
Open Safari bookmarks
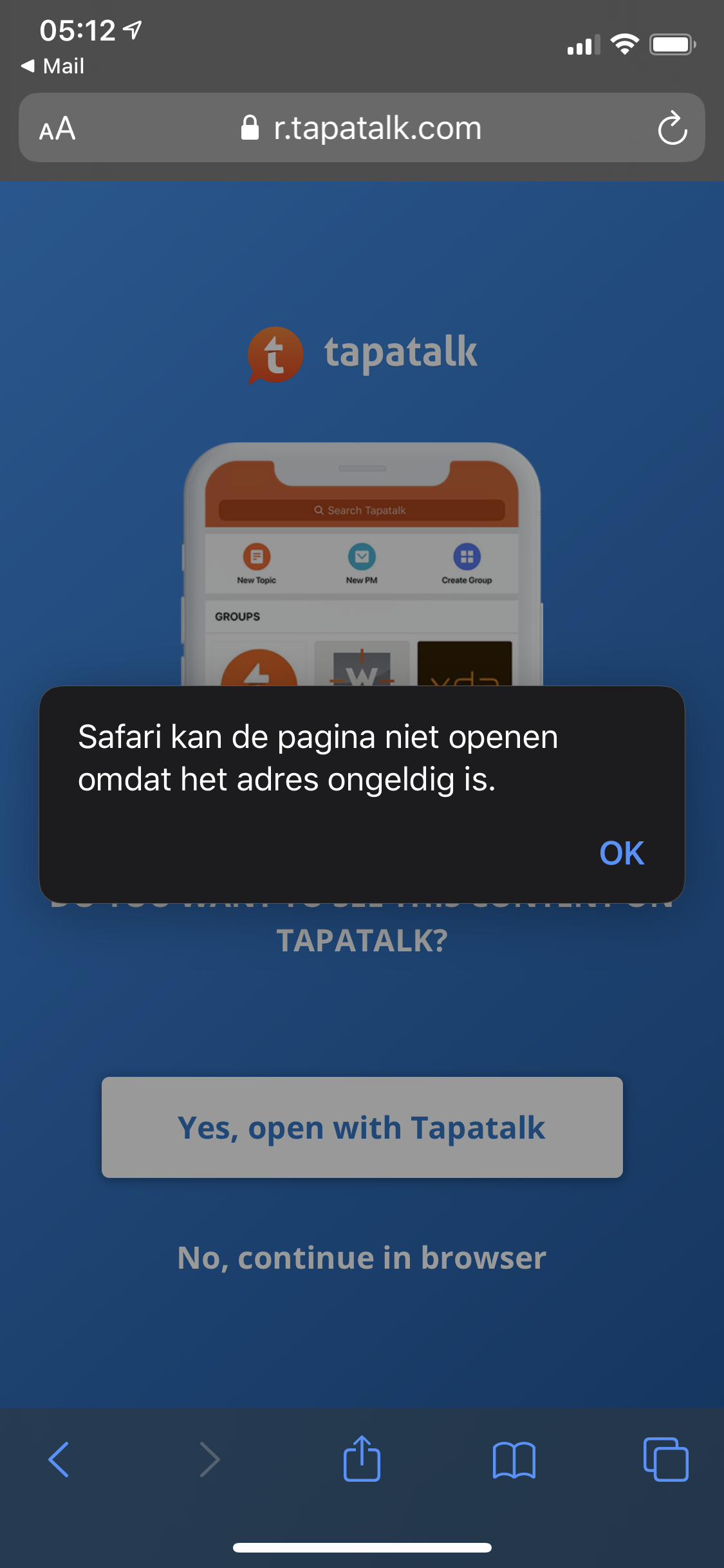(514, 1459)
